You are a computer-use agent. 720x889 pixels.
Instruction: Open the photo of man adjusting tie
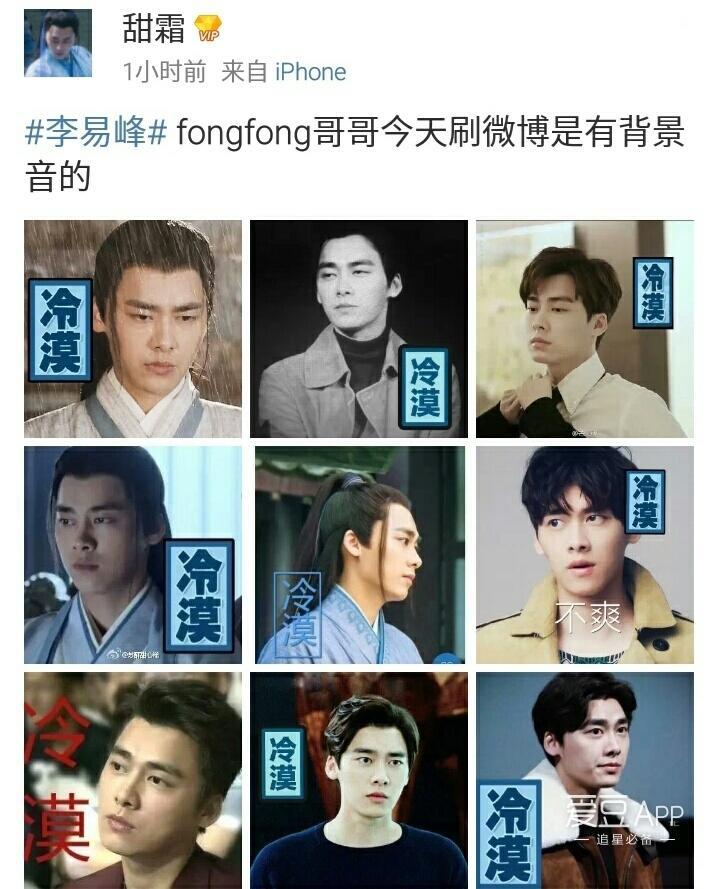tap(584, 328)
